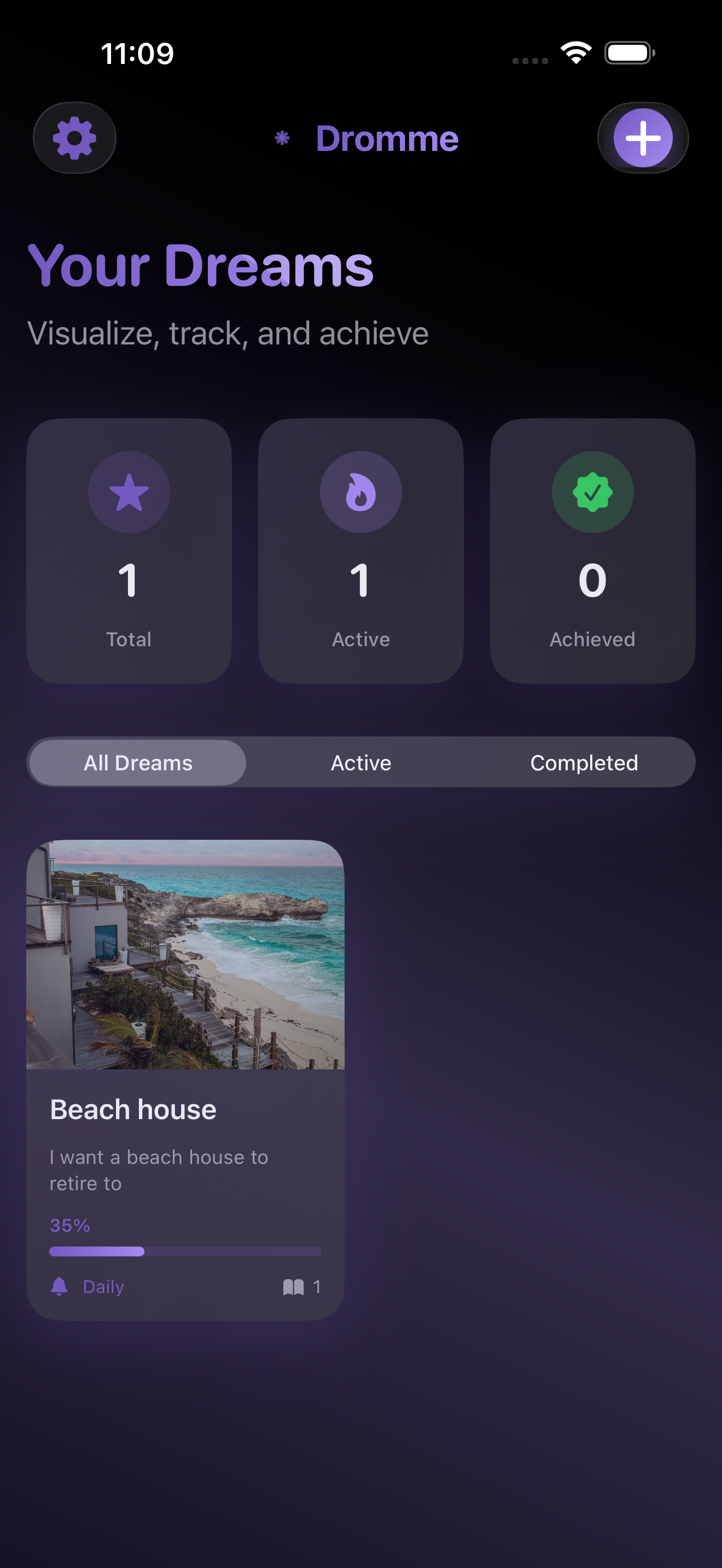
Task: Tap the bell icon next to Daily
Action: (60, 1286)
